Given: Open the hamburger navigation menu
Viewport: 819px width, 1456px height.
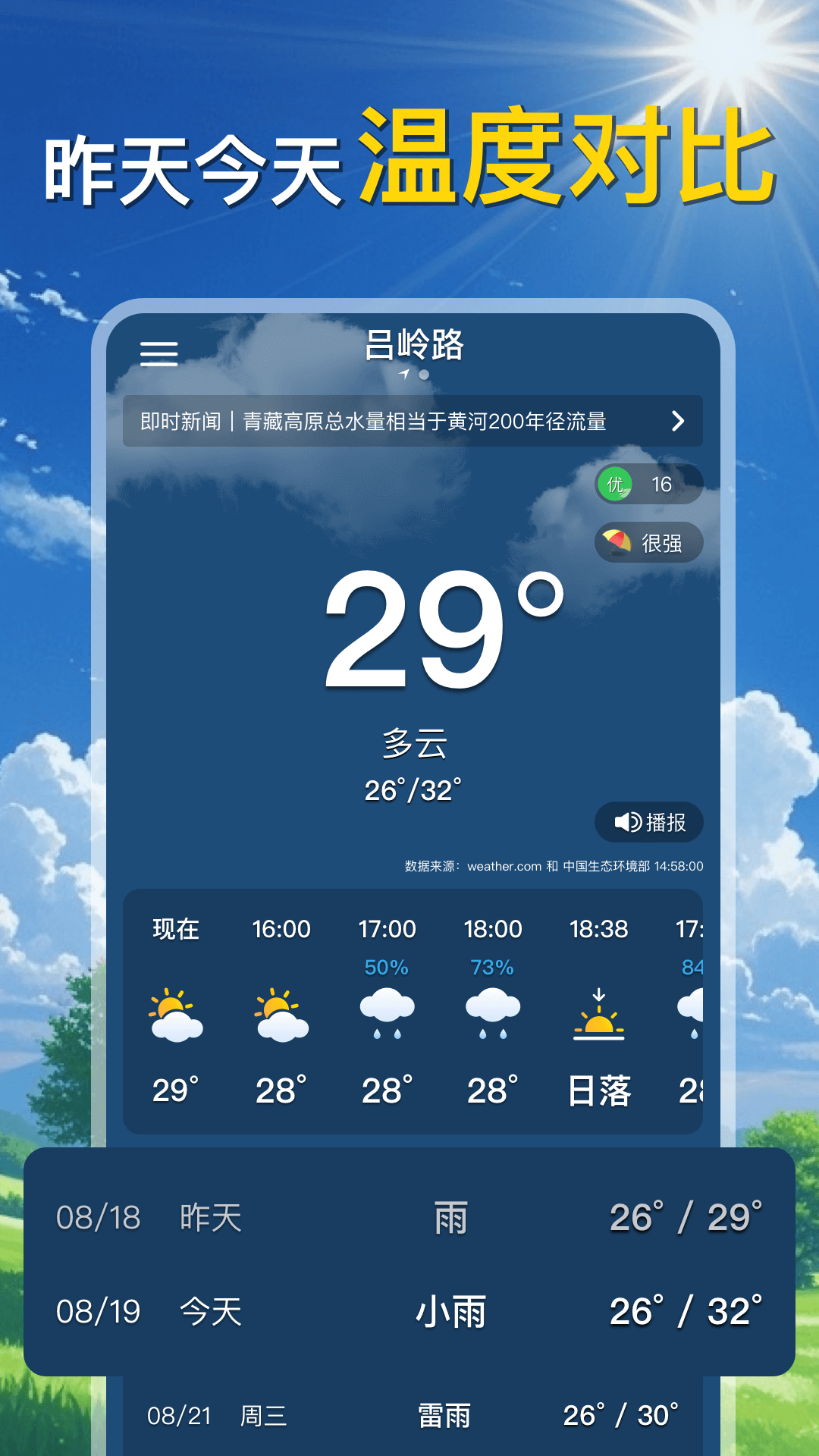Looking at the screenshot, I should 159,353.
